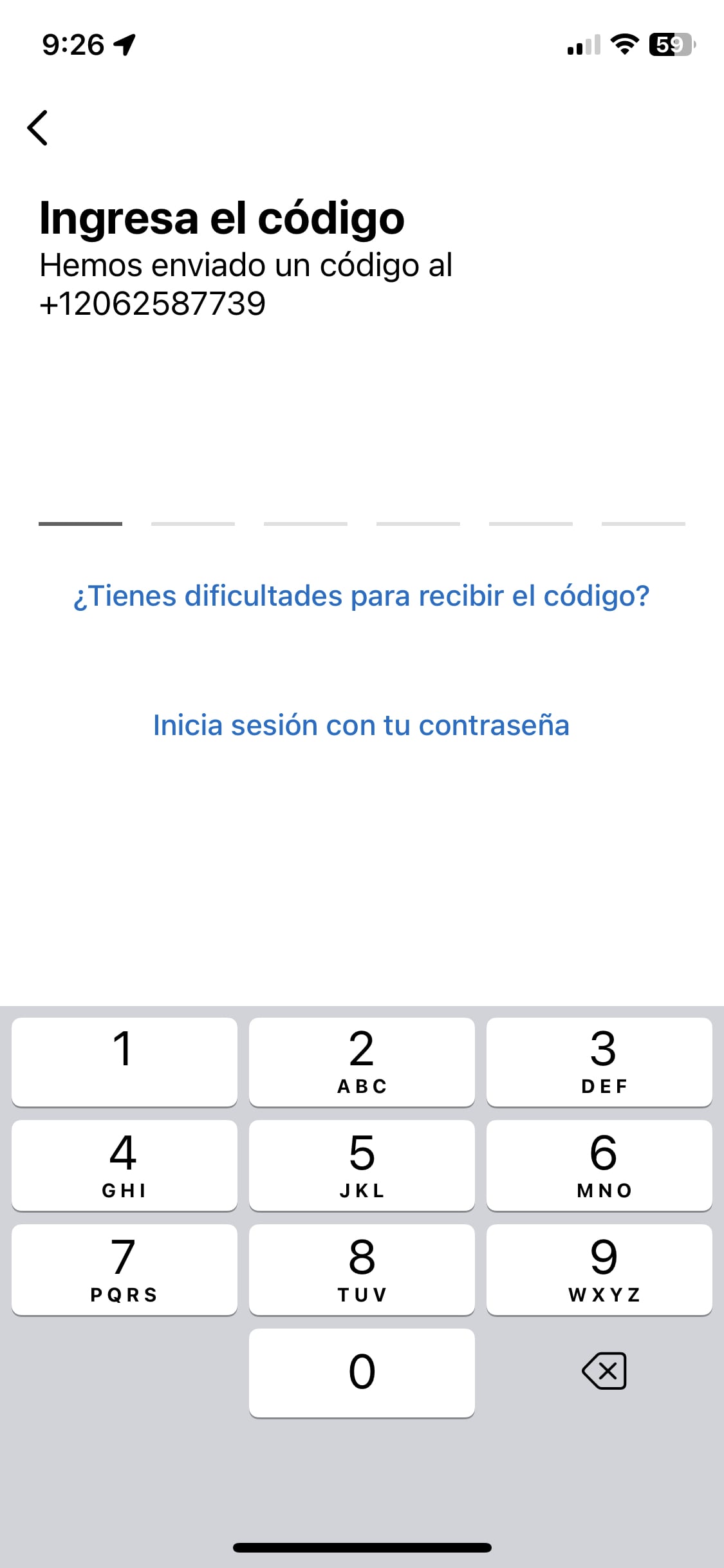Open "¿Tienes dificultades para recibir el código?" link
This screenshot has width=724, height=1568.
pyautogui.click(x=362, y=596)
